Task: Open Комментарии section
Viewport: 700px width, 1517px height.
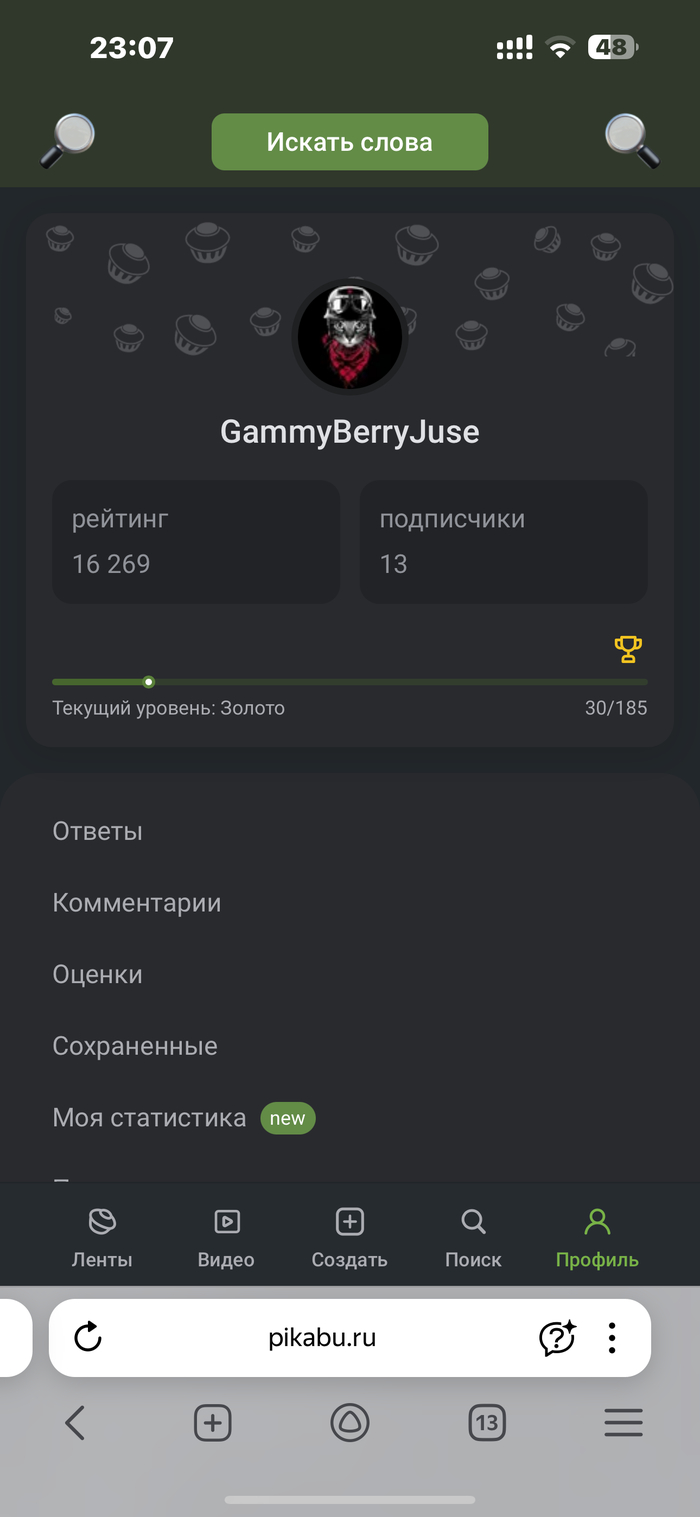Action: (x=137, y=903)
